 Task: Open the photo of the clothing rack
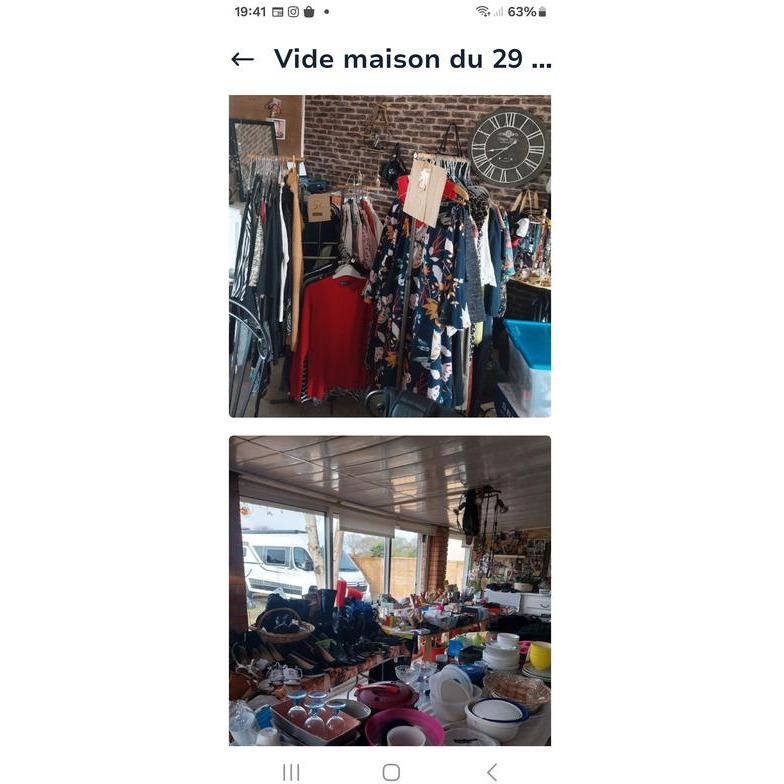click(390, 256)
